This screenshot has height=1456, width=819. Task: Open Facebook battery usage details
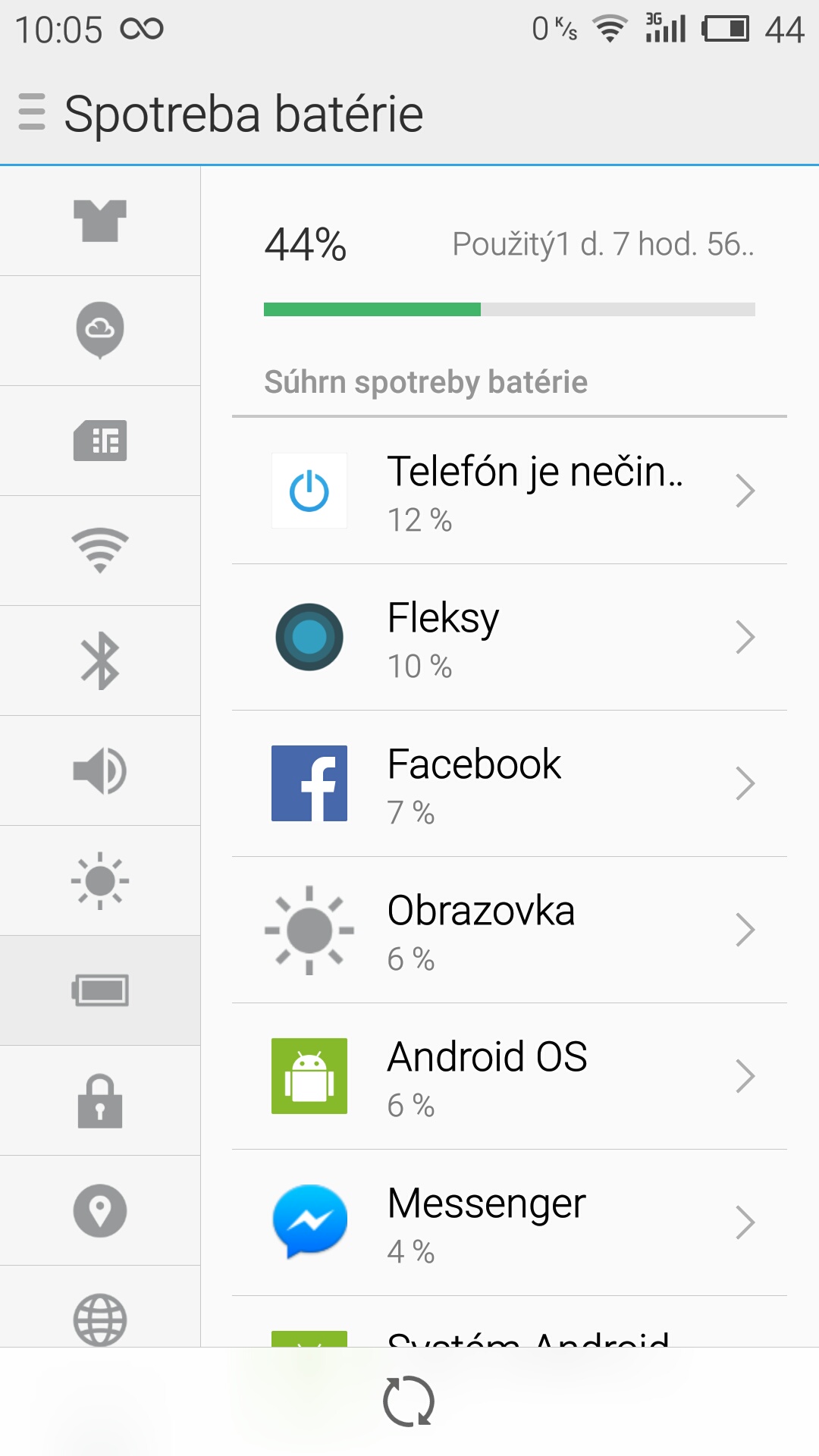click(x=510, y=783)
